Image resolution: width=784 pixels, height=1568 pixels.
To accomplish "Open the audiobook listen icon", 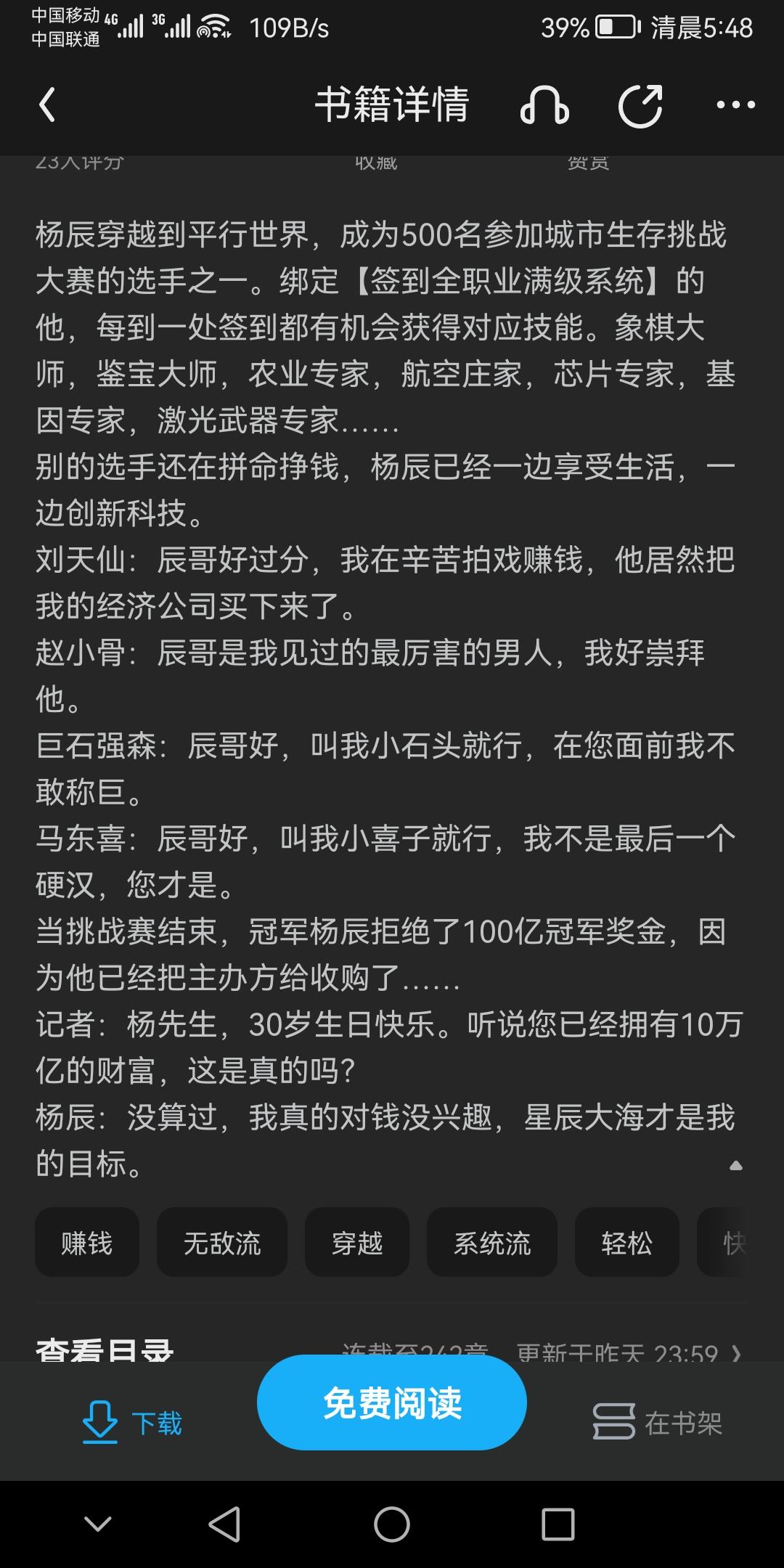I will (544, 106).
